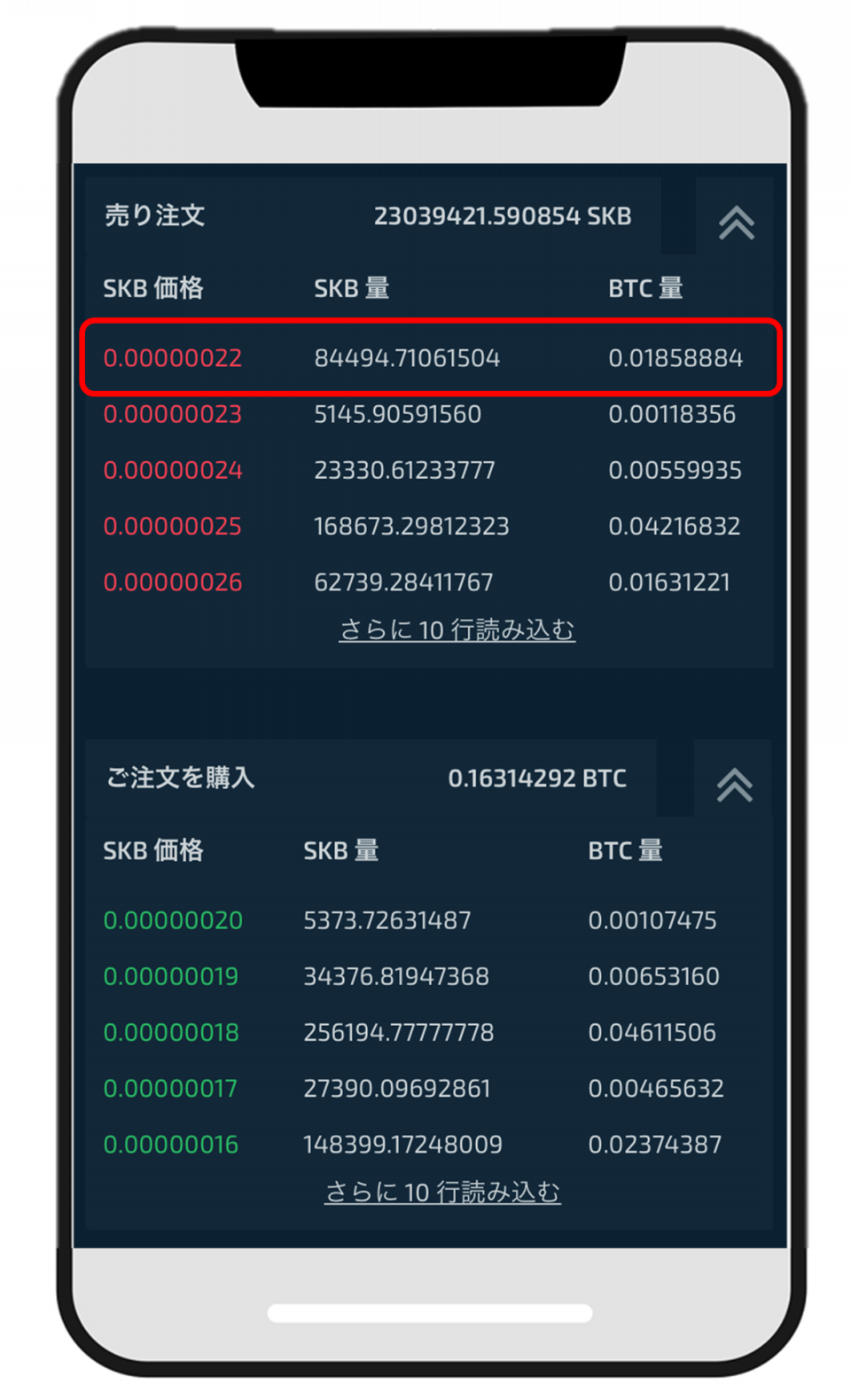Pick the buy order priced 0.00000018
The height and width of the screenshot is (1400, 851).
pyautogui.click(x=430, y=1032)
